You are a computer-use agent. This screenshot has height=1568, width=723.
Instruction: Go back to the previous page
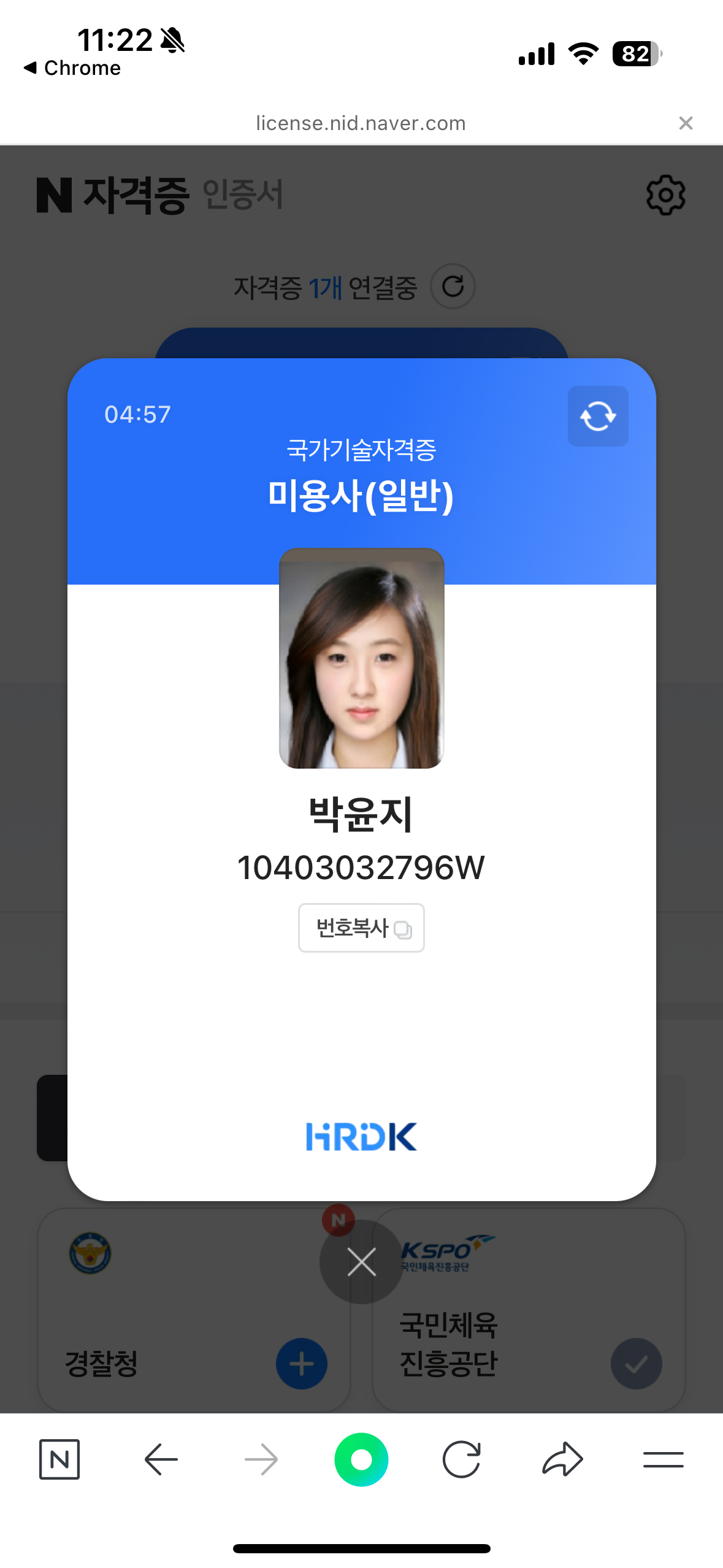(161, 1459)
